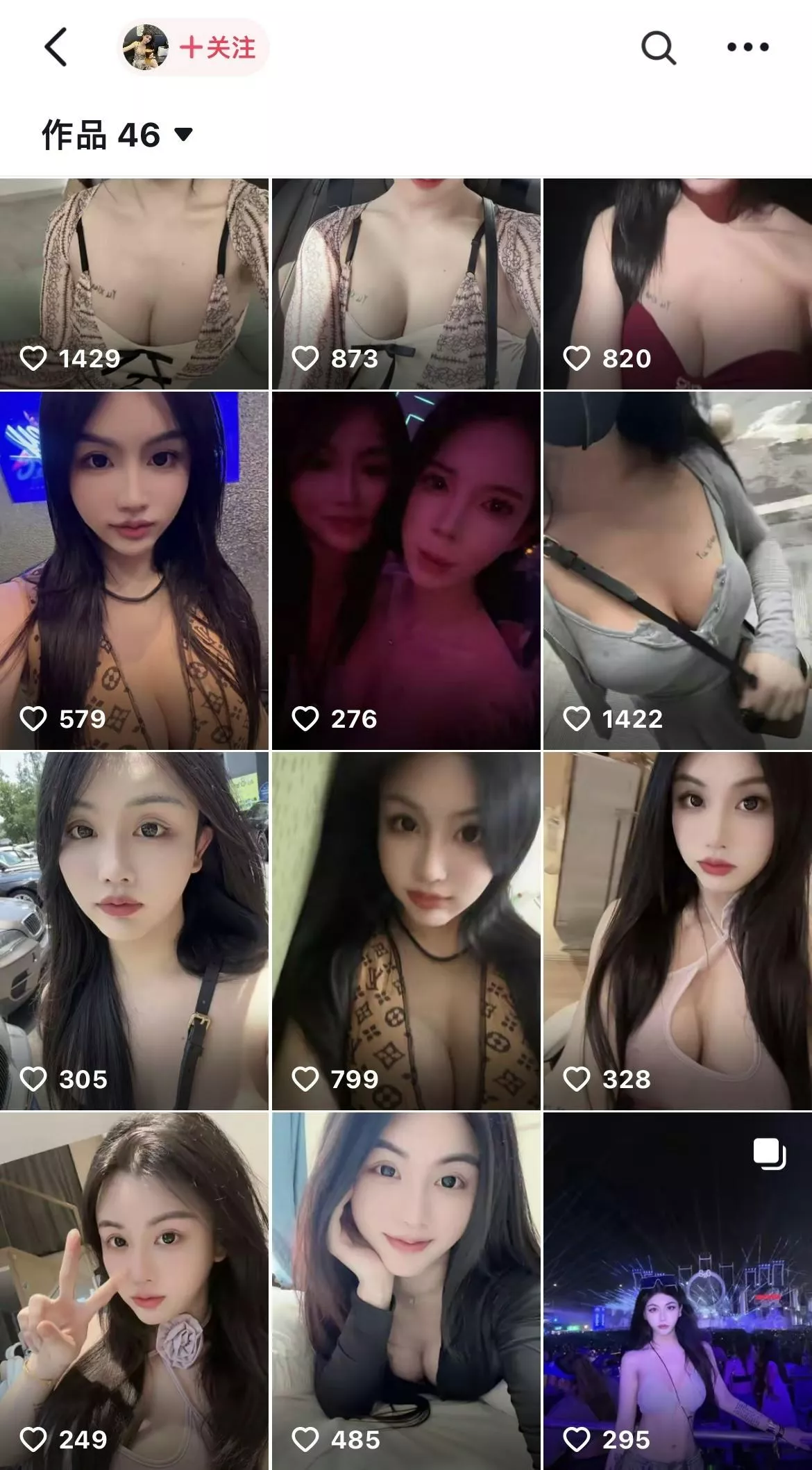The height and width of the screenshot is (1470, 812).
Task: Search within this profile
Action: click(x=658, y=47)
